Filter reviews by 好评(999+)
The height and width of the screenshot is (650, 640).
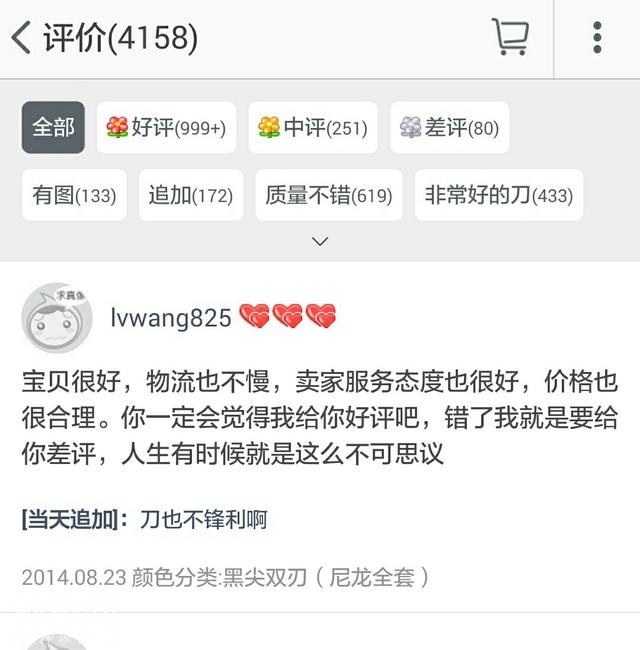point(166,128)
